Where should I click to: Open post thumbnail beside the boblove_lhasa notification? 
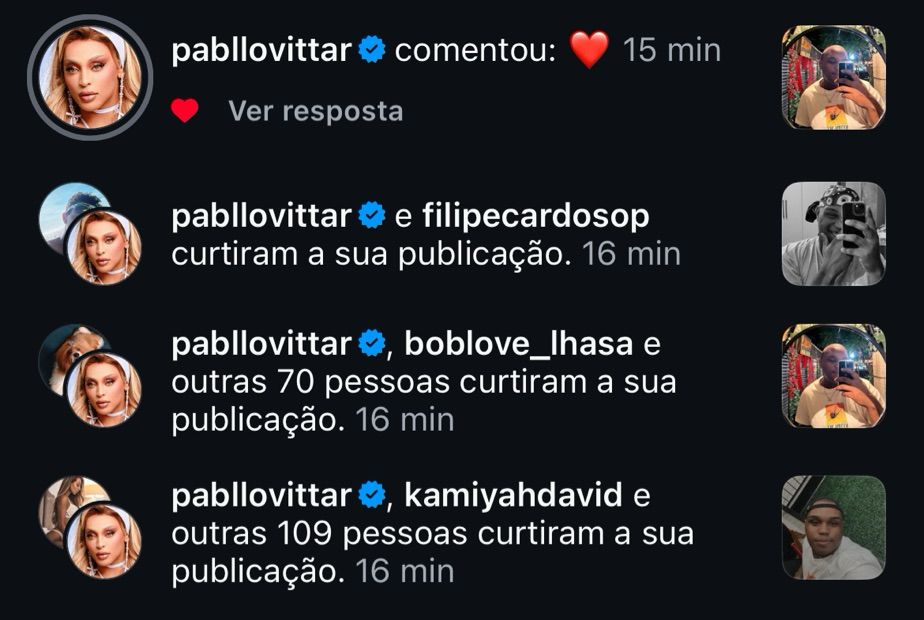click(x=833, y=376)
